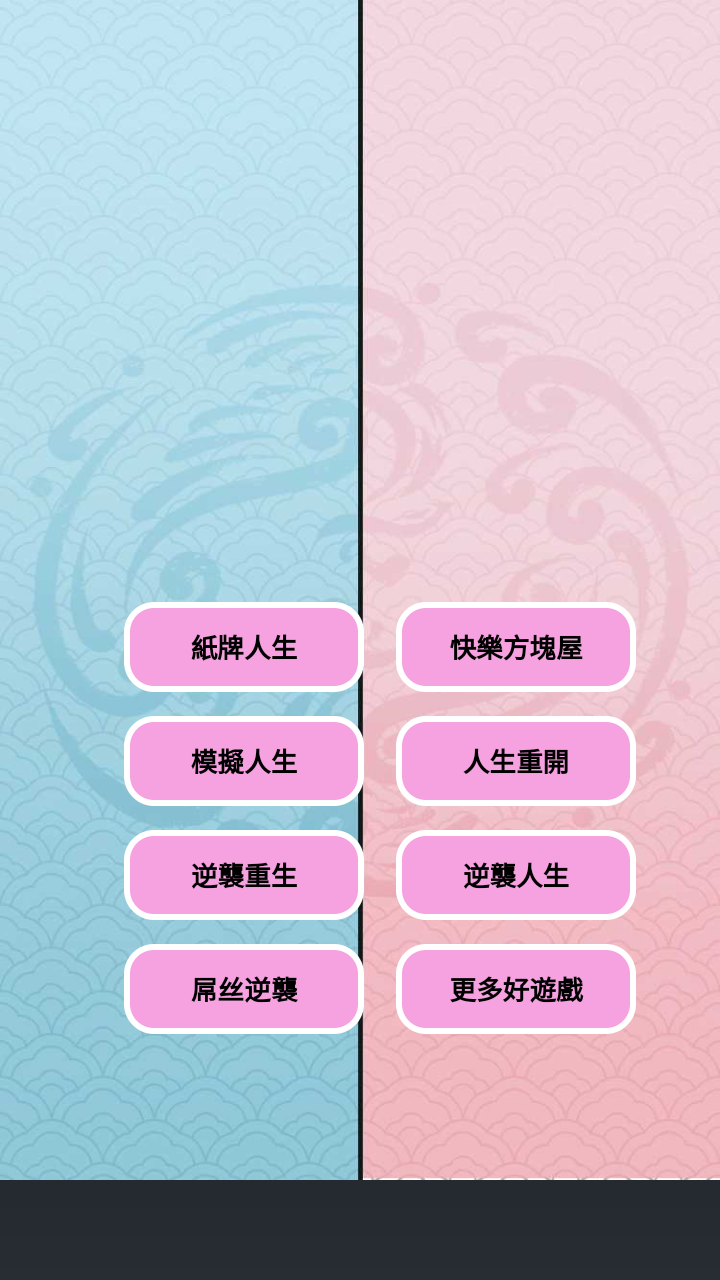View 更多好遊戲
The height and width of the screenshot is (1280, 720).
[x=516, y=989]
